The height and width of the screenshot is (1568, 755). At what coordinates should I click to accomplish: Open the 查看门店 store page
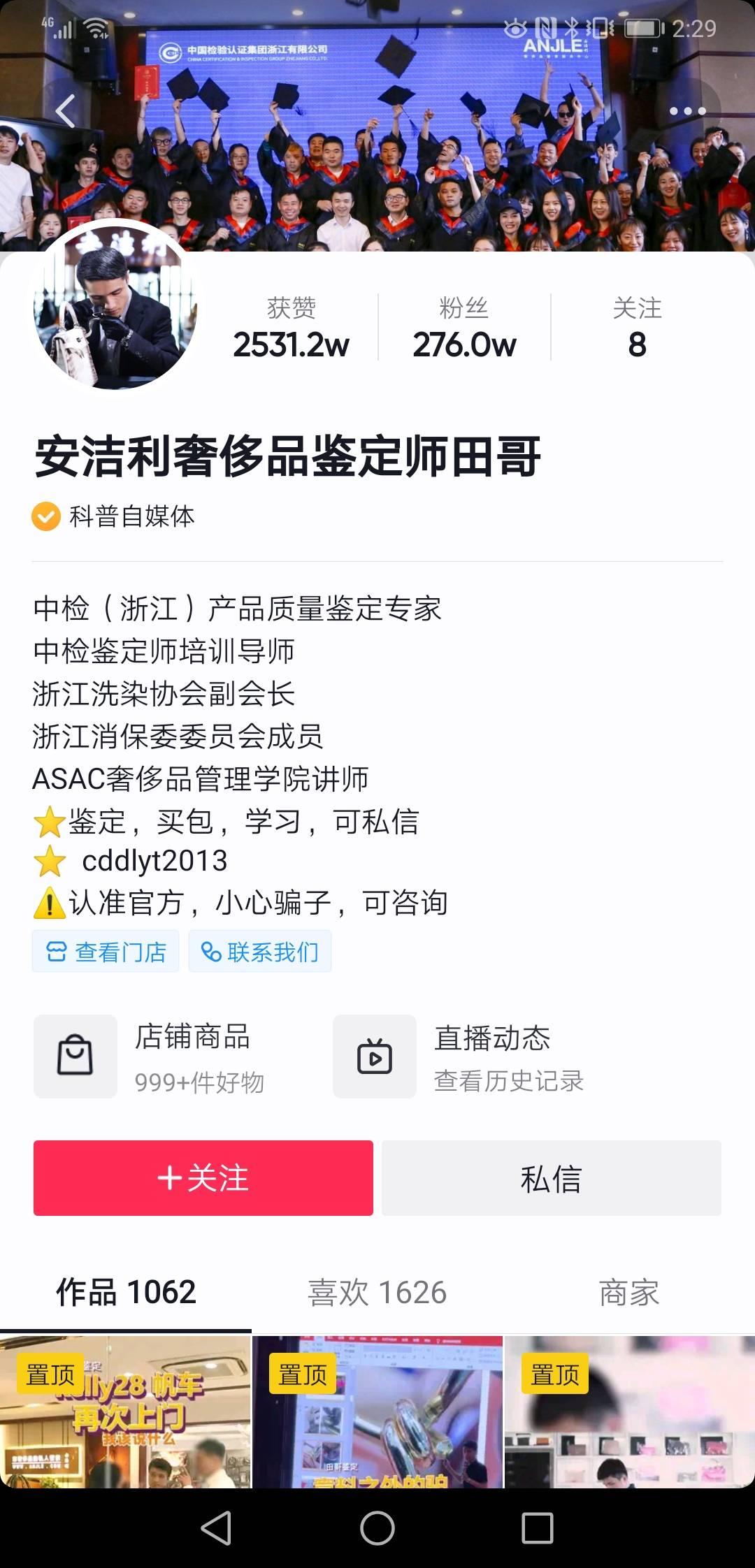coord(105,950)
